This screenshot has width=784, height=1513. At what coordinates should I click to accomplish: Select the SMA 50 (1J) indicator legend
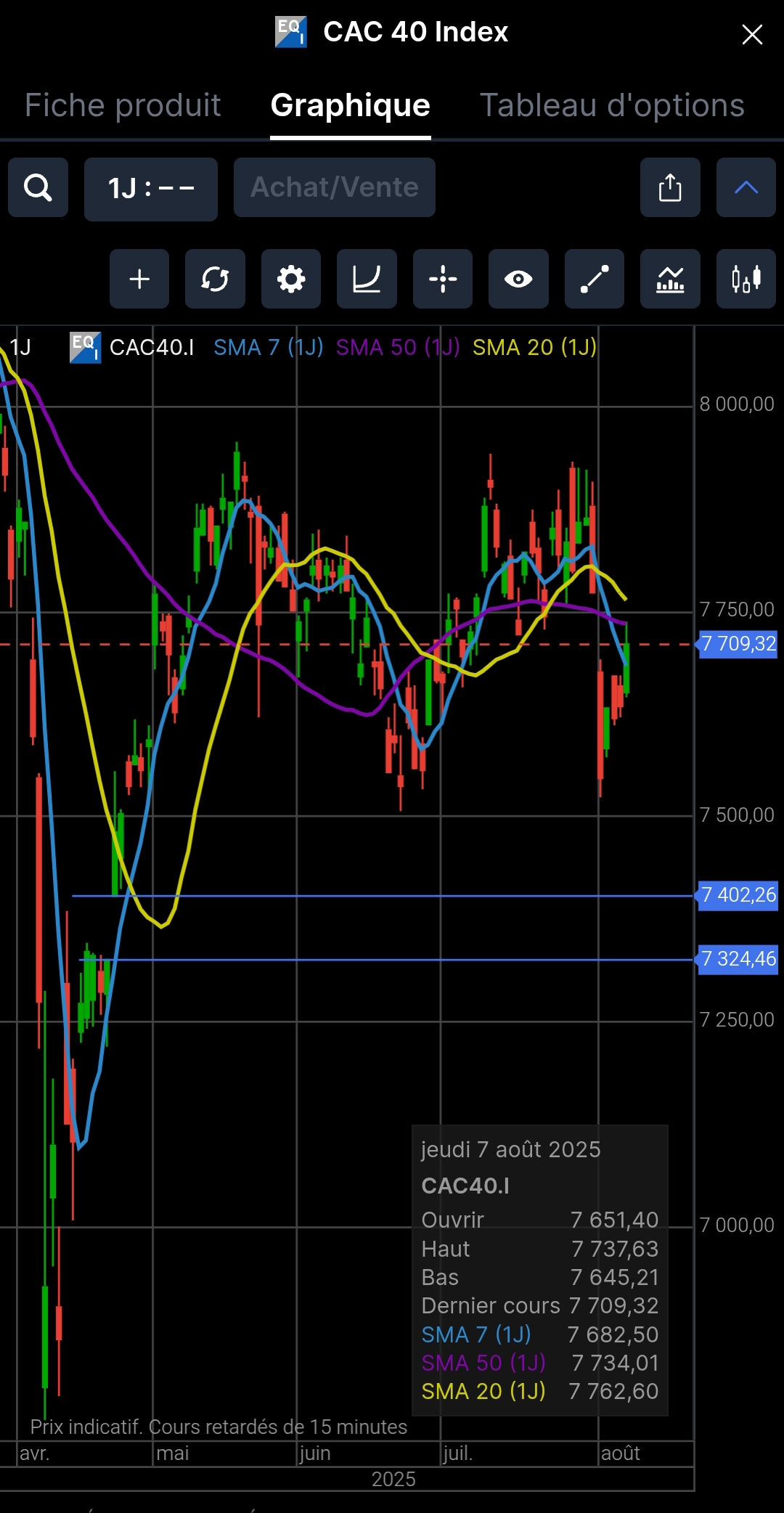coord(398,348)
